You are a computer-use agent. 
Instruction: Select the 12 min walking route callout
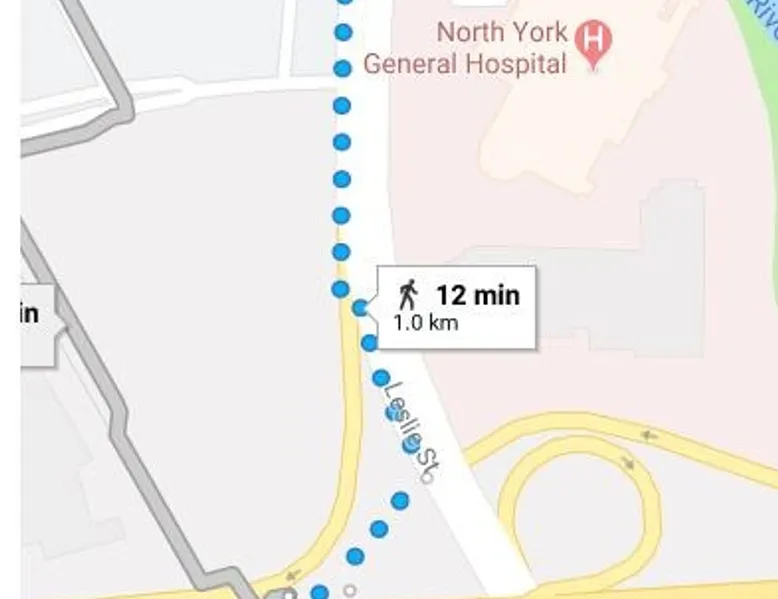(457, 307)
